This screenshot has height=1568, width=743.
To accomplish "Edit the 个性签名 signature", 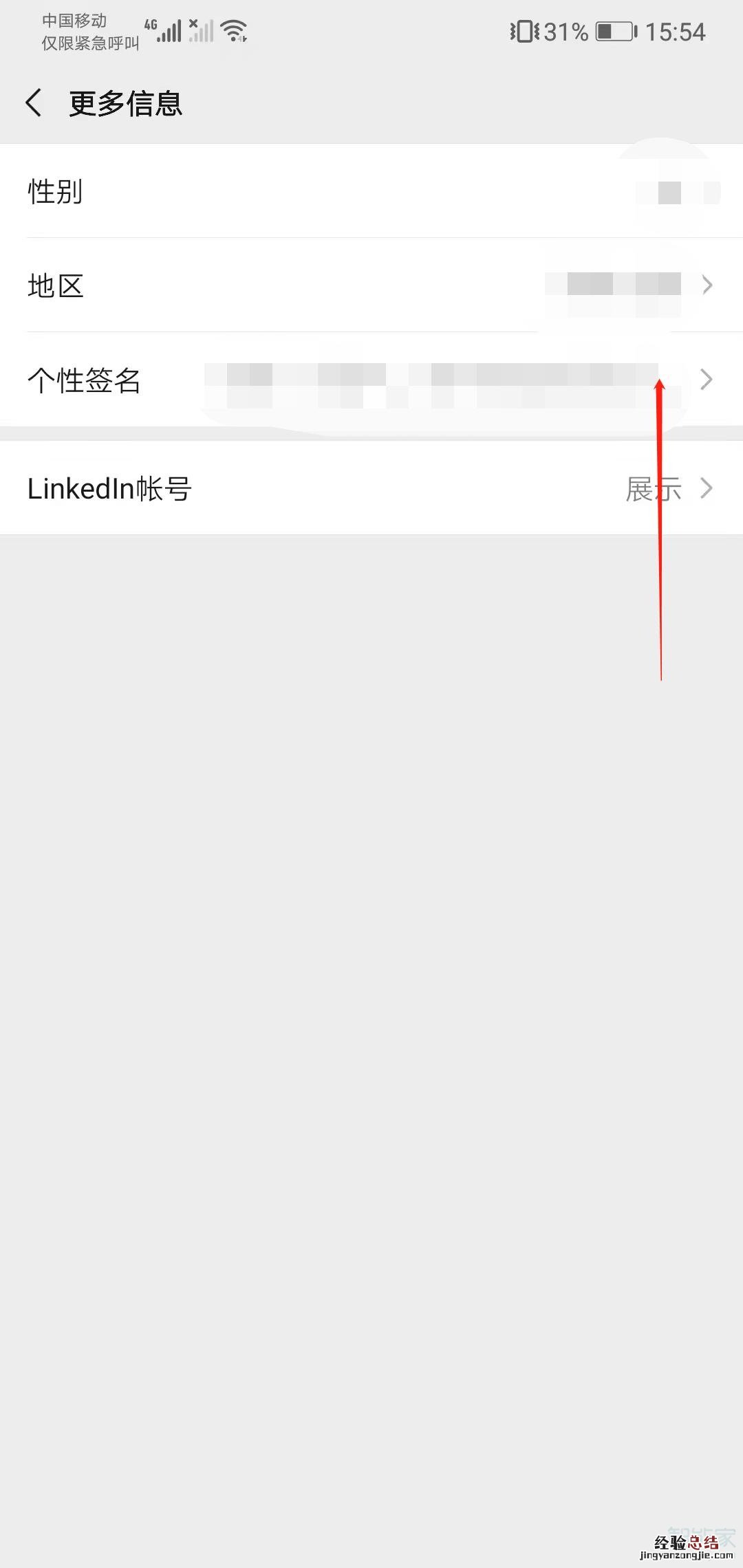I will point(371,380).
